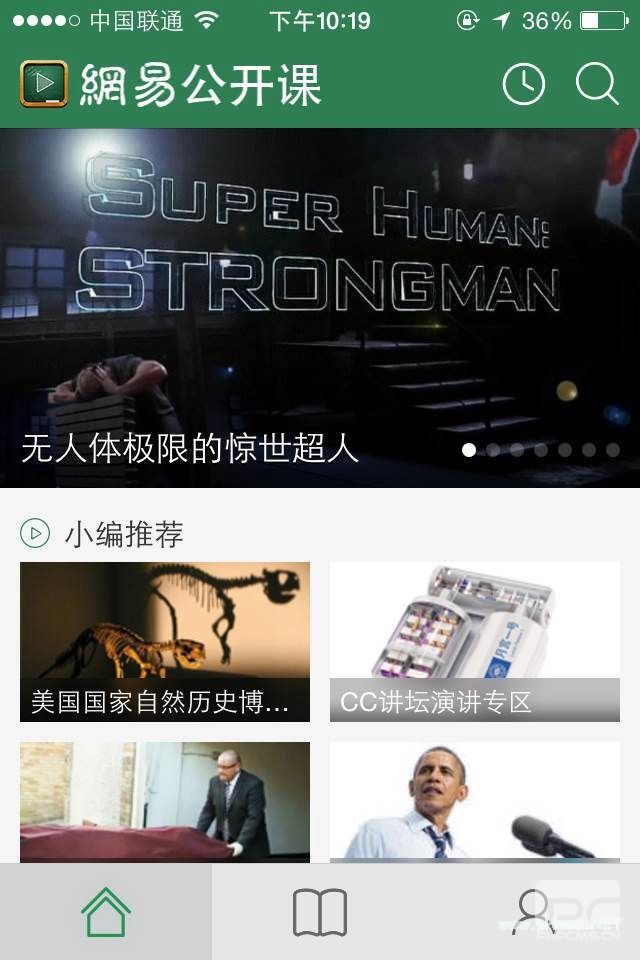Open the CC讲坛演讲专区 card
The width and height of the screenshot is (640, 960).
(475, 641)
